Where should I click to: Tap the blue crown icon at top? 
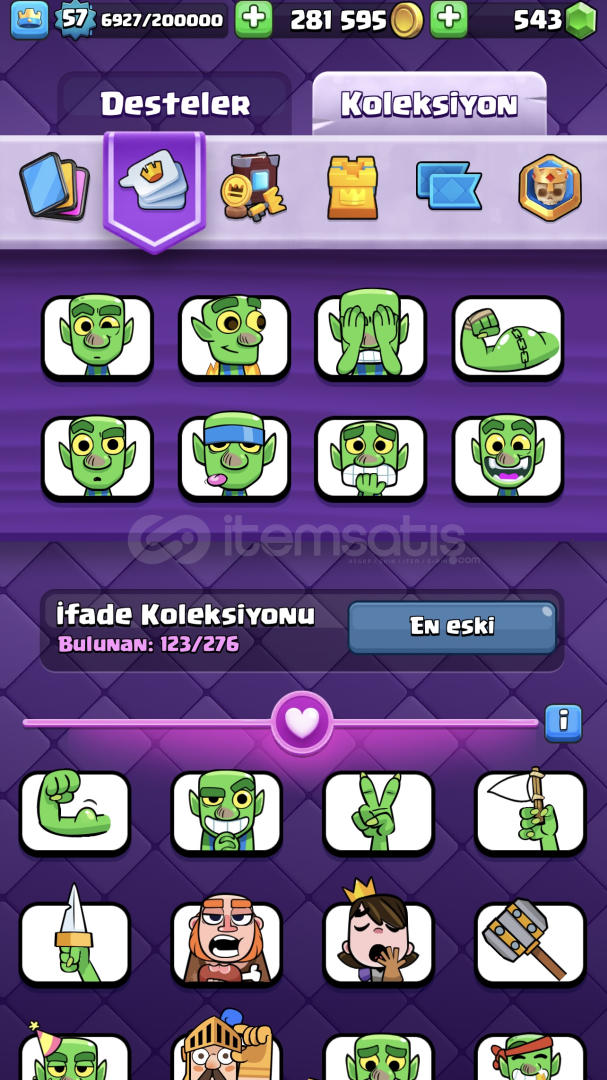[x=30, y=19]
